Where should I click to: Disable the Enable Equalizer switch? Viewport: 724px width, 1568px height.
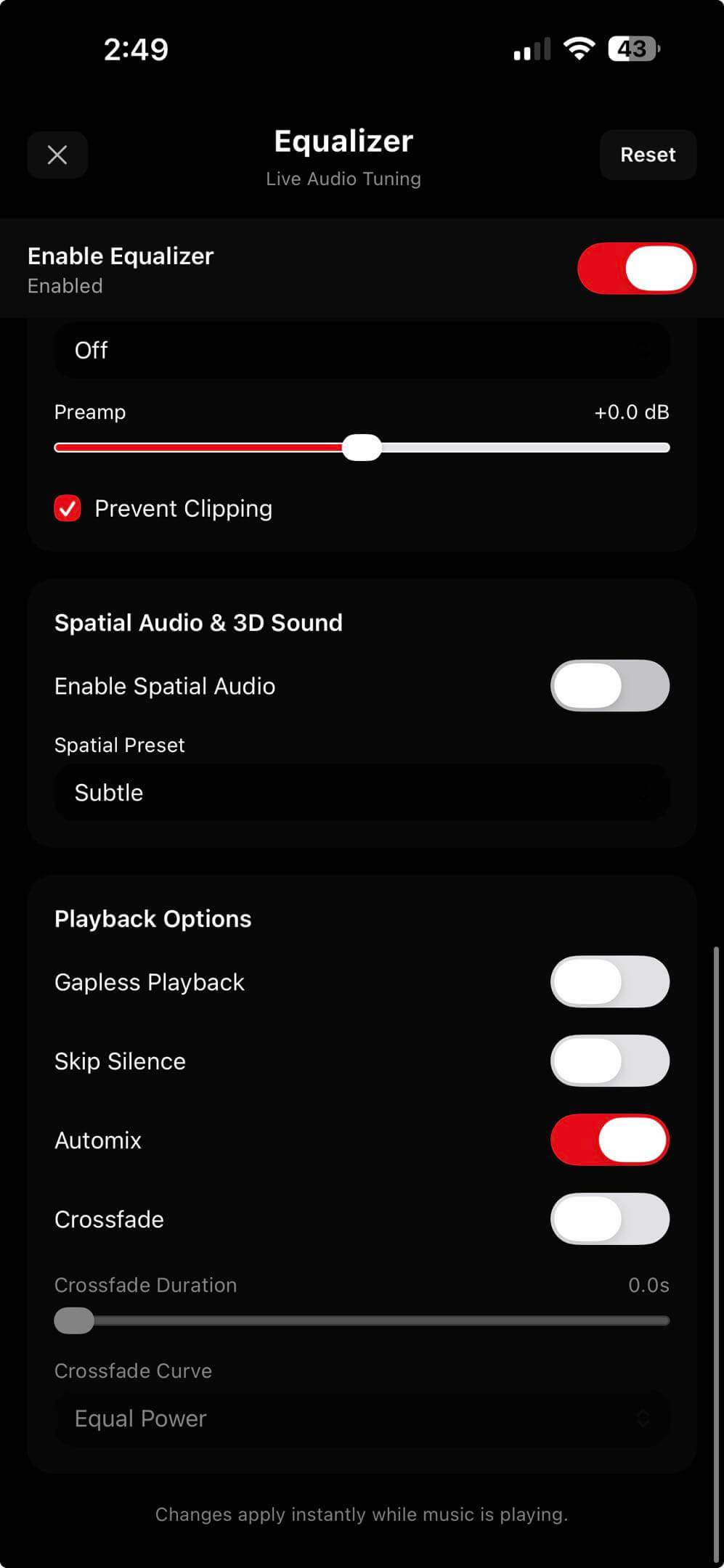click(x=635, y=268)
